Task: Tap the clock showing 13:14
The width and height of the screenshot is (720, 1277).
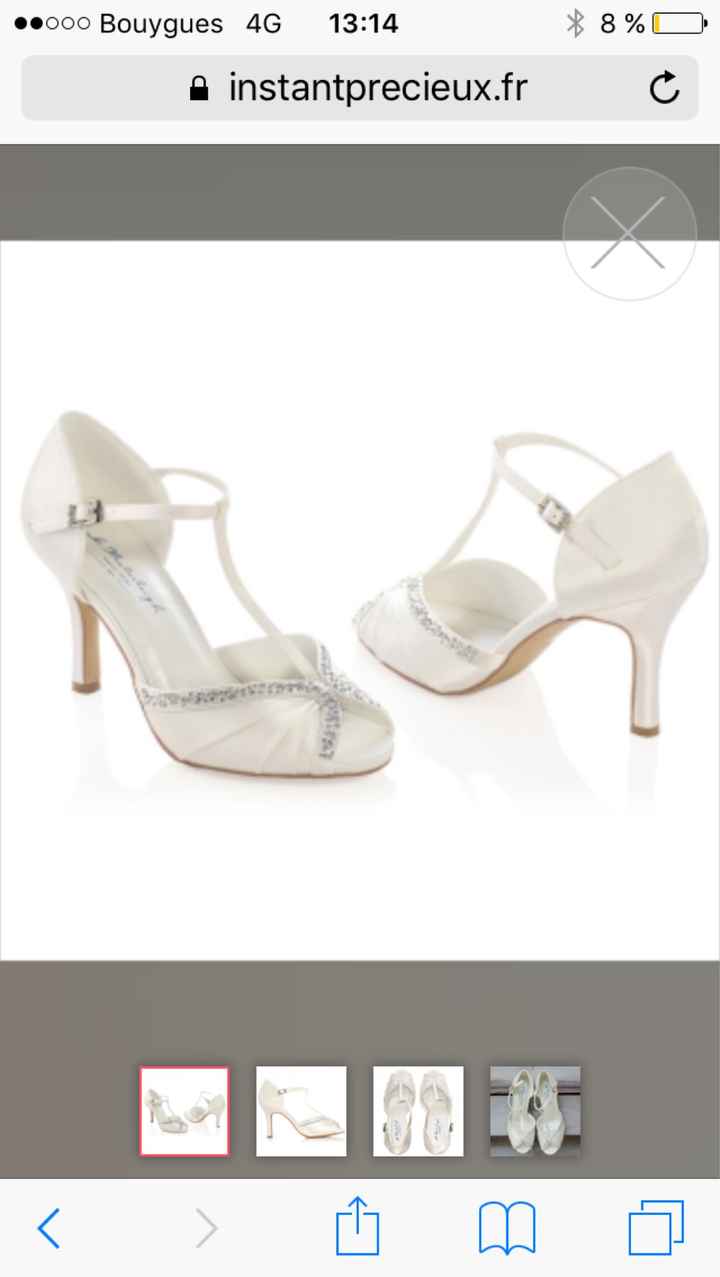Action: (363, 22)
